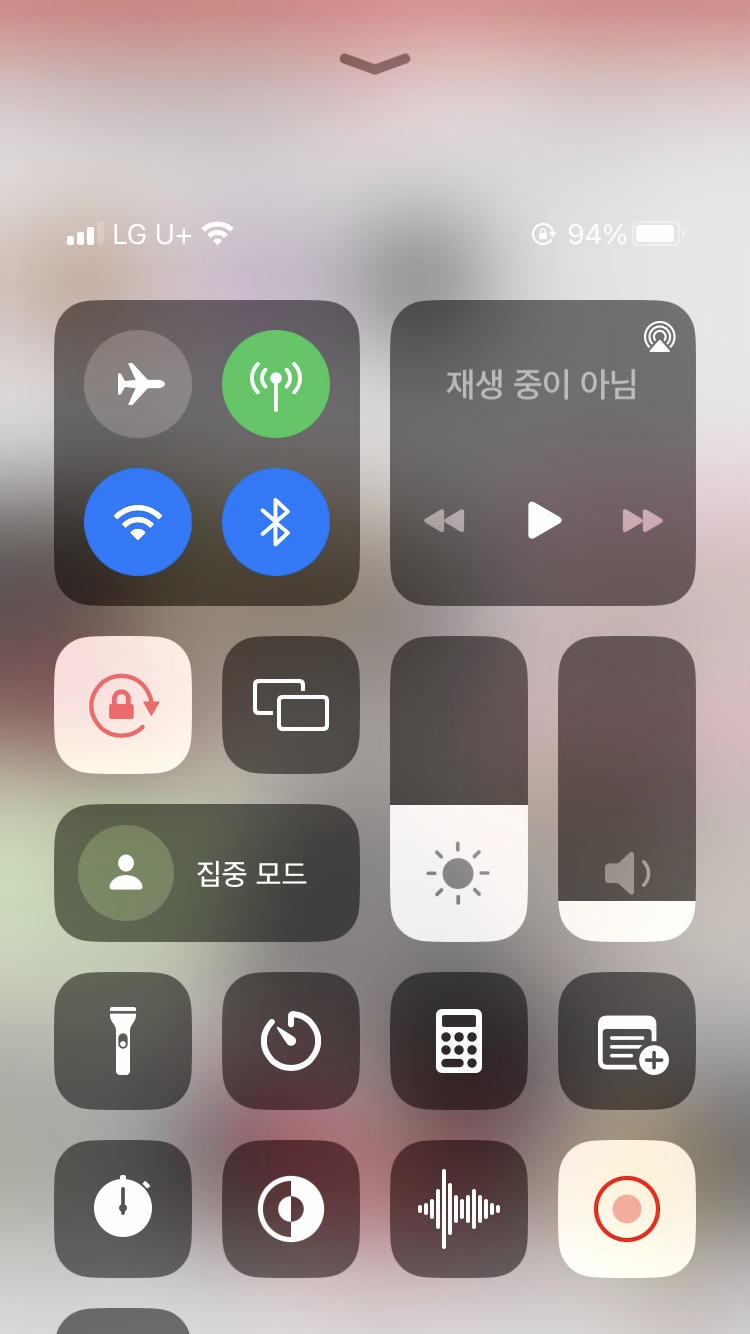
Task: Open the timer
Action: click(x=291, y=1041)
